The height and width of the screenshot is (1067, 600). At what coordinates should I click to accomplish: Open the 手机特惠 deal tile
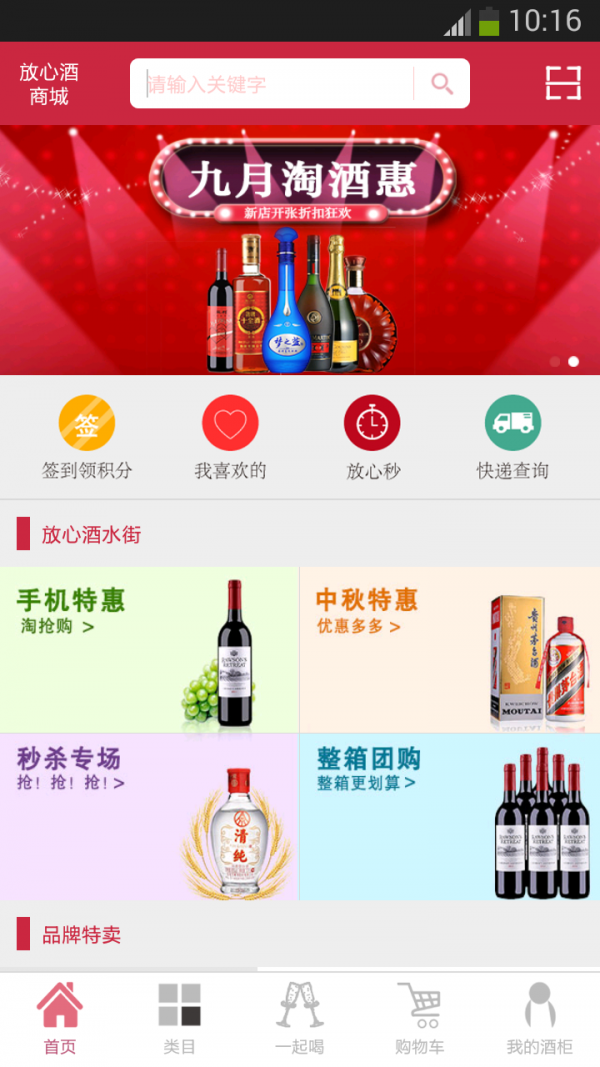pos(150,650)
